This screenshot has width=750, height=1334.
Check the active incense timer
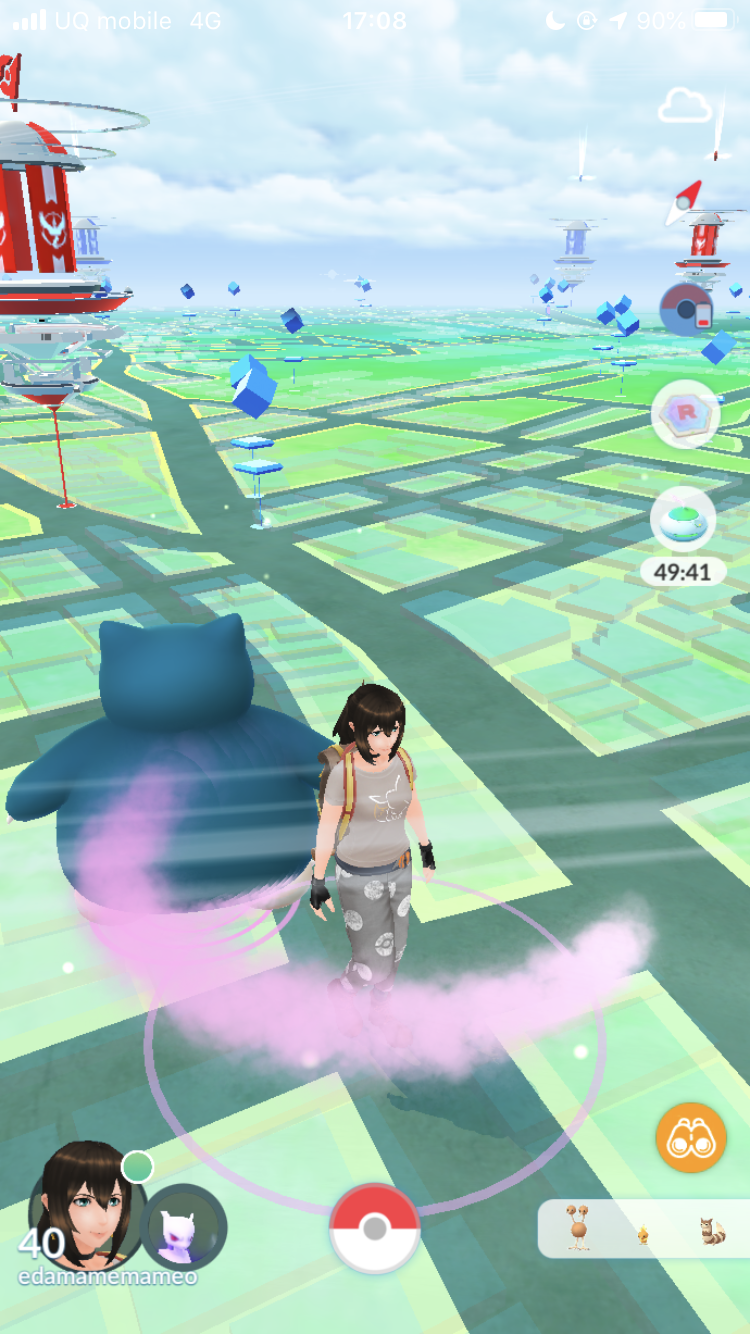[x=682, y=522]
